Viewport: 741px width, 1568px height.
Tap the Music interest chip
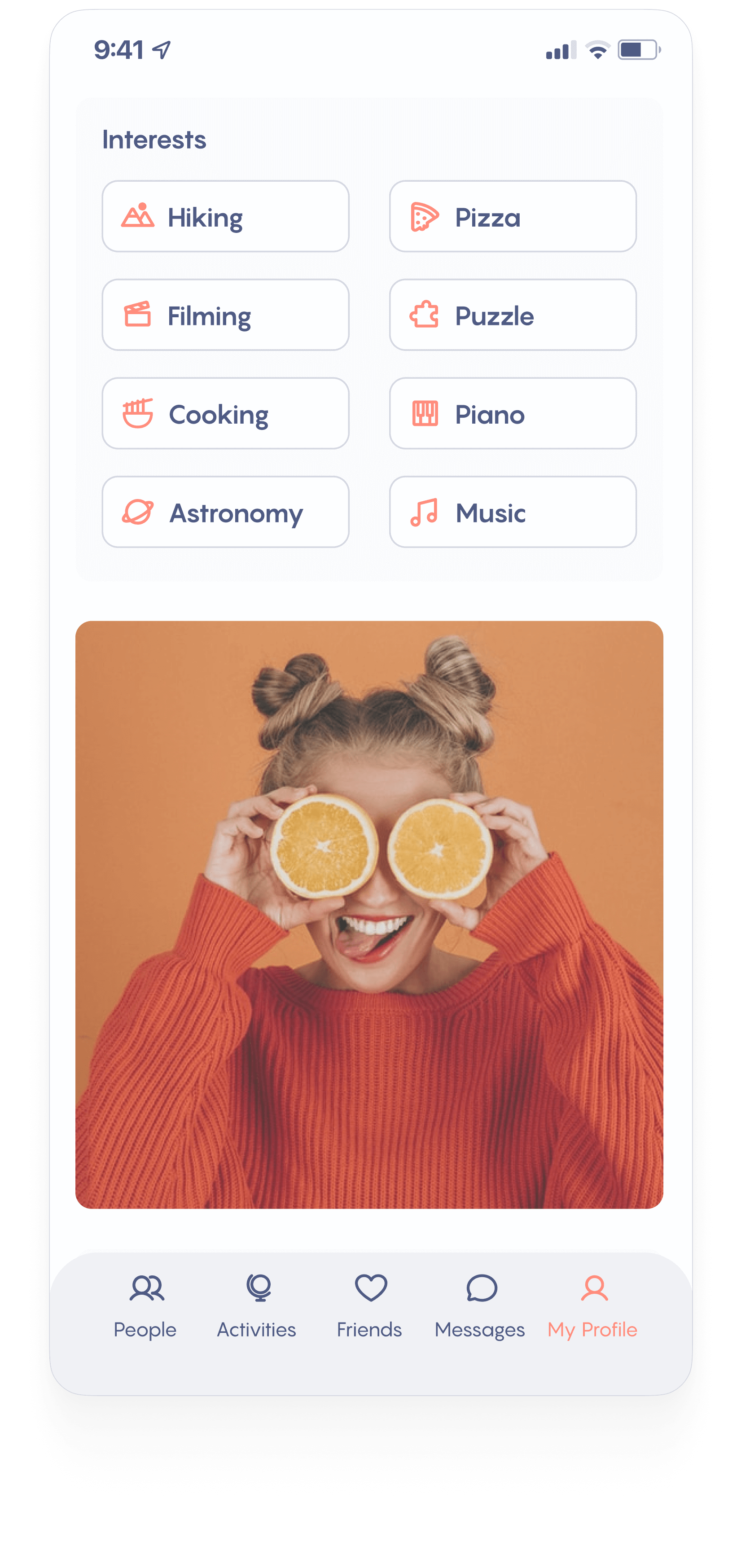click(513, 512)
